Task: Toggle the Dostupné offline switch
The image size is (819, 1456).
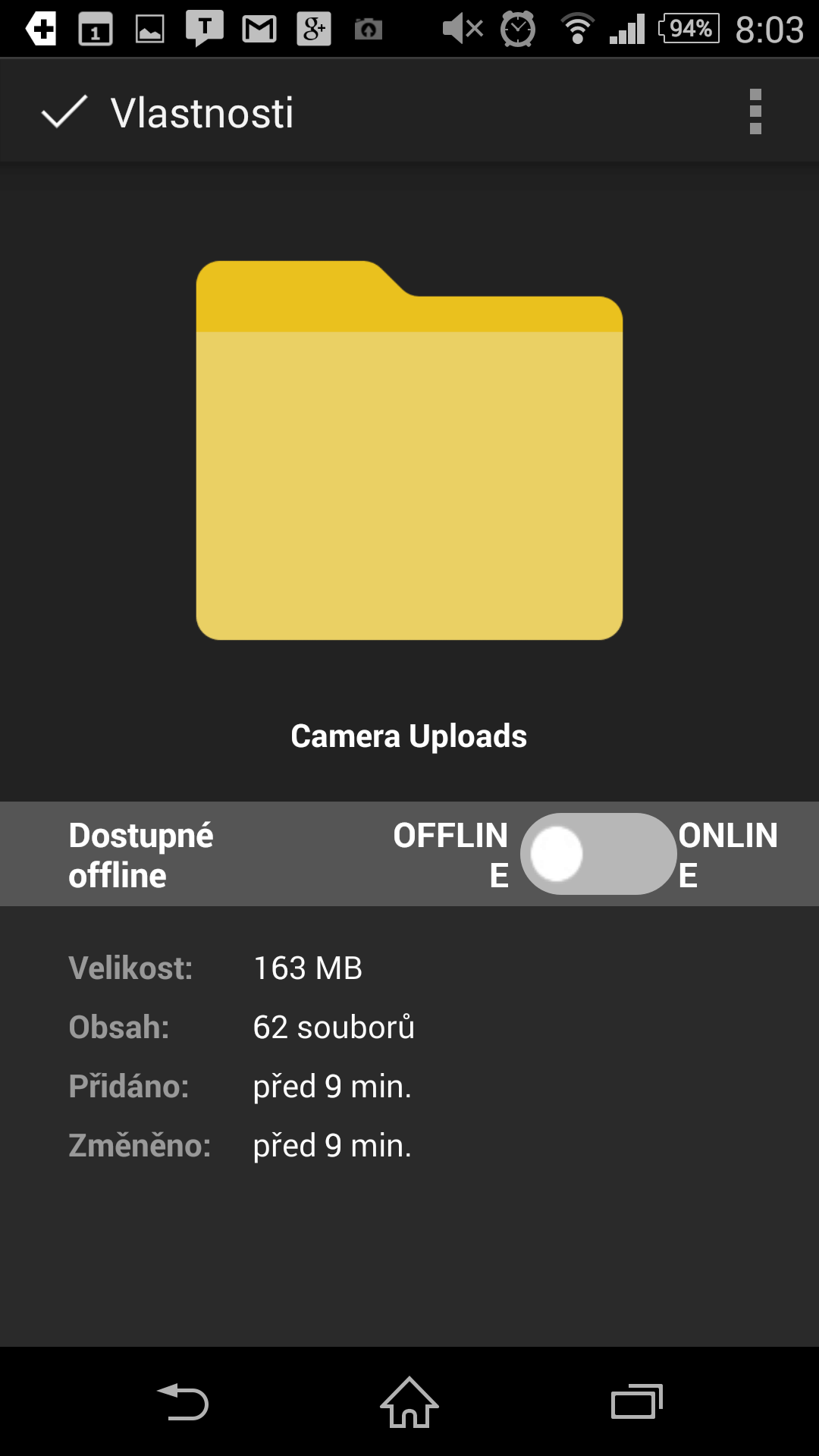Action: [x=598, y=854]
